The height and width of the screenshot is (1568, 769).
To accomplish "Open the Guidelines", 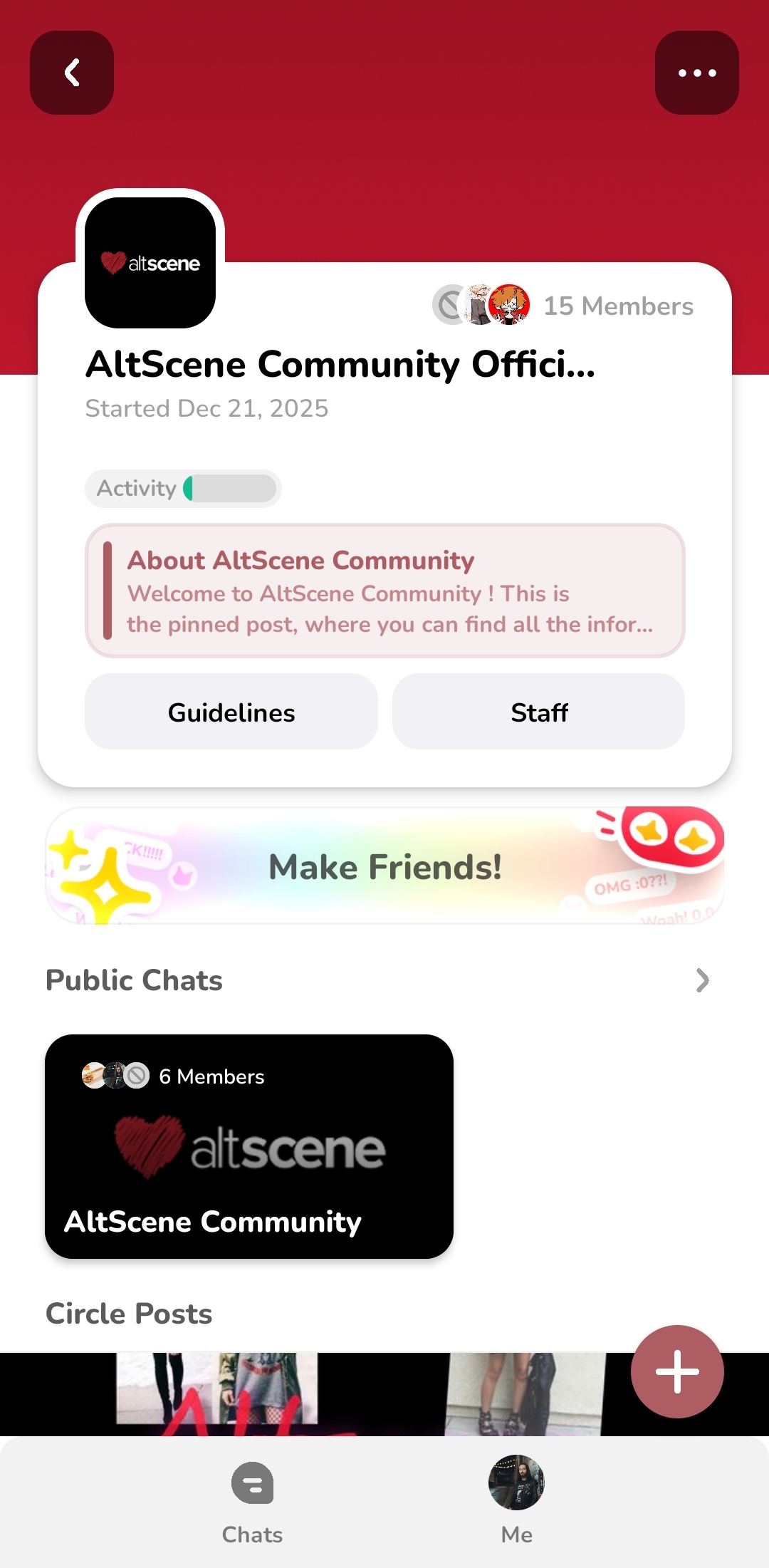I will pos(231,712).
